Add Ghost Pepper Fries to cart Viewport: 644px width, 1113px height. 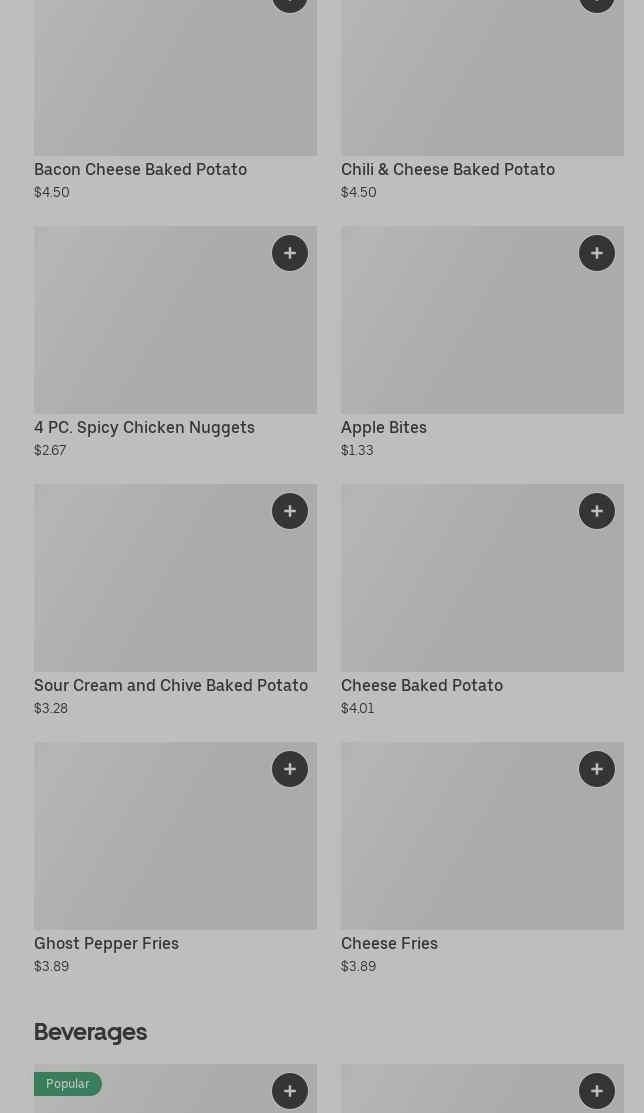coord(290,769)
